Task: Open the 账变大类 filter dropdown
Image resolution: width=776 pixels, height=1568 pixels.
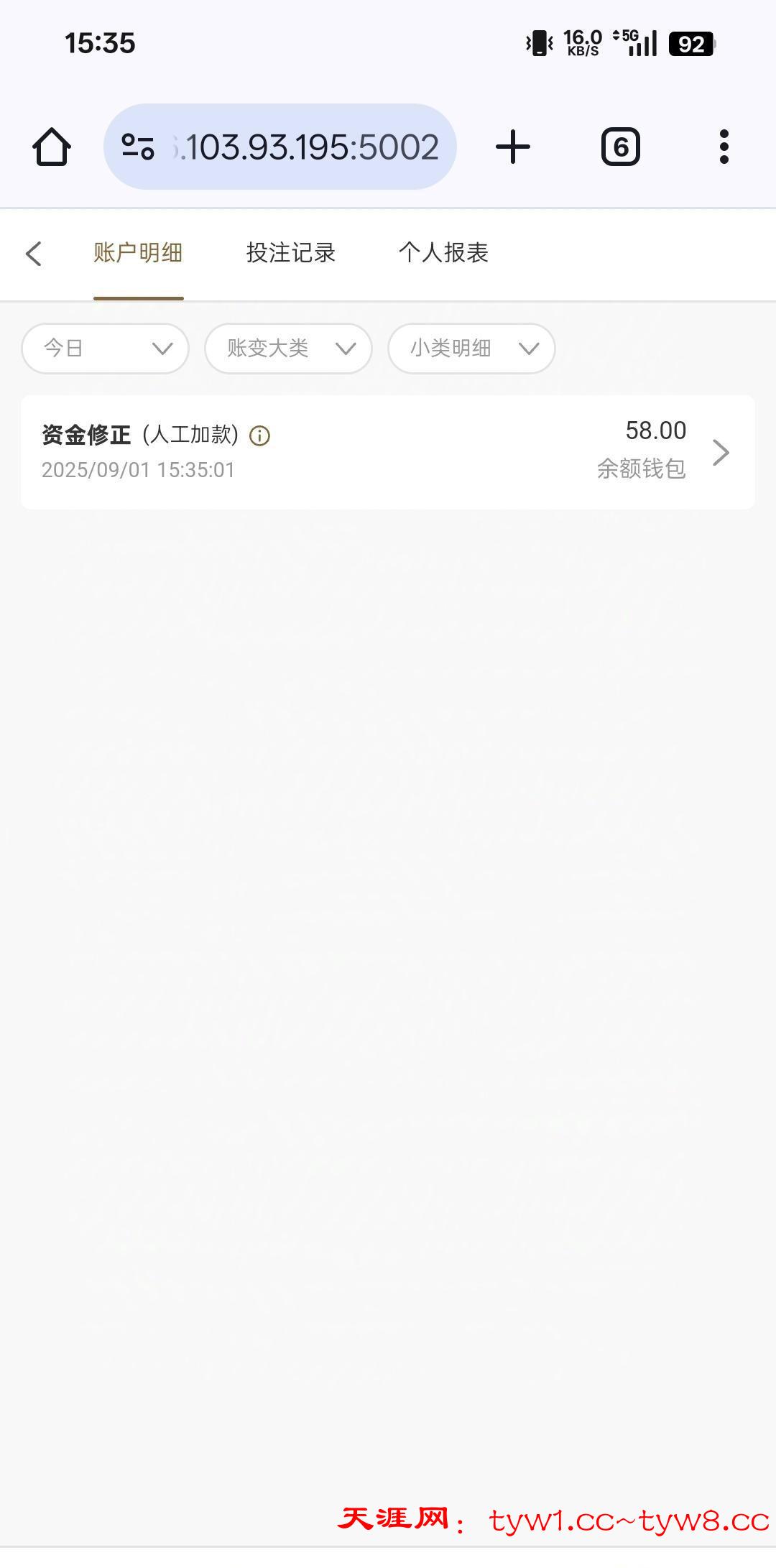Action: [288, 349]
